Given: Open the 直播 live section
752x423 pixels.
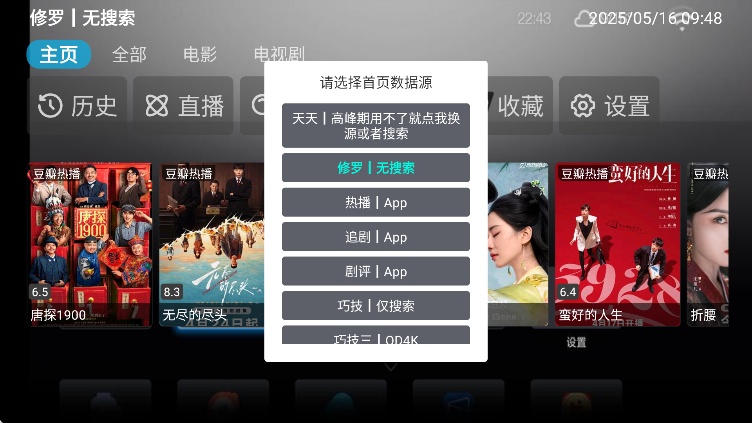Looking at the screenshot, I should [184, 106].
